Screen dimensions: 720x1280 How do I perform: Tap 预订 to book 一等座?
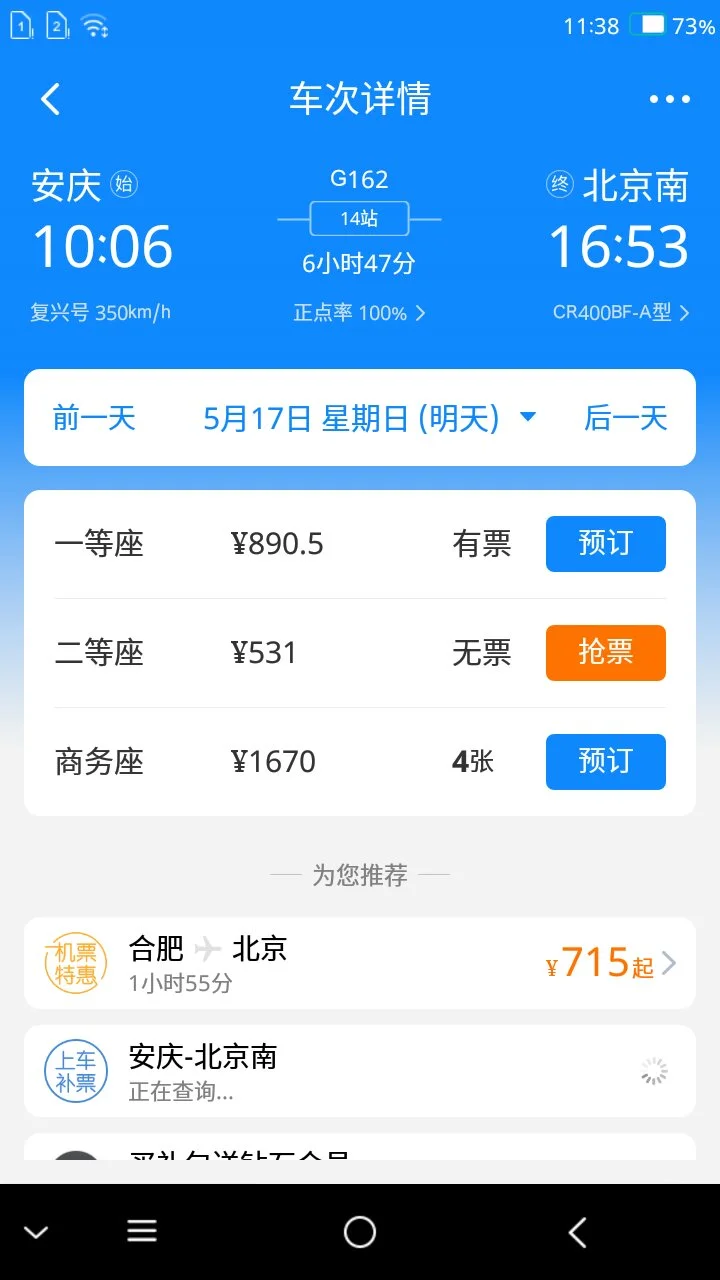(605, 543)
